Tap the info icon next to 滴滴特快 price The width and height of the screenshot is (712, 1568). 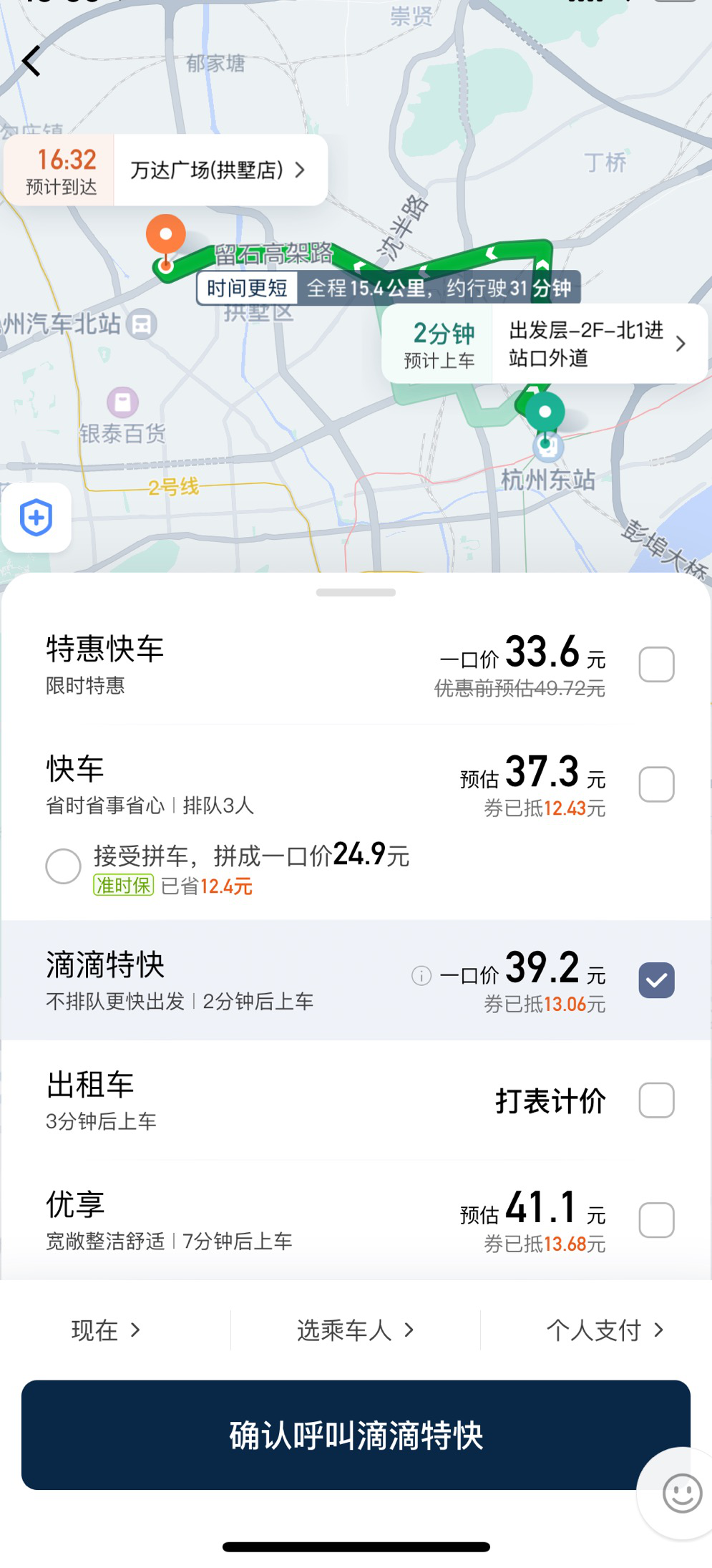[x=422, y=975]
